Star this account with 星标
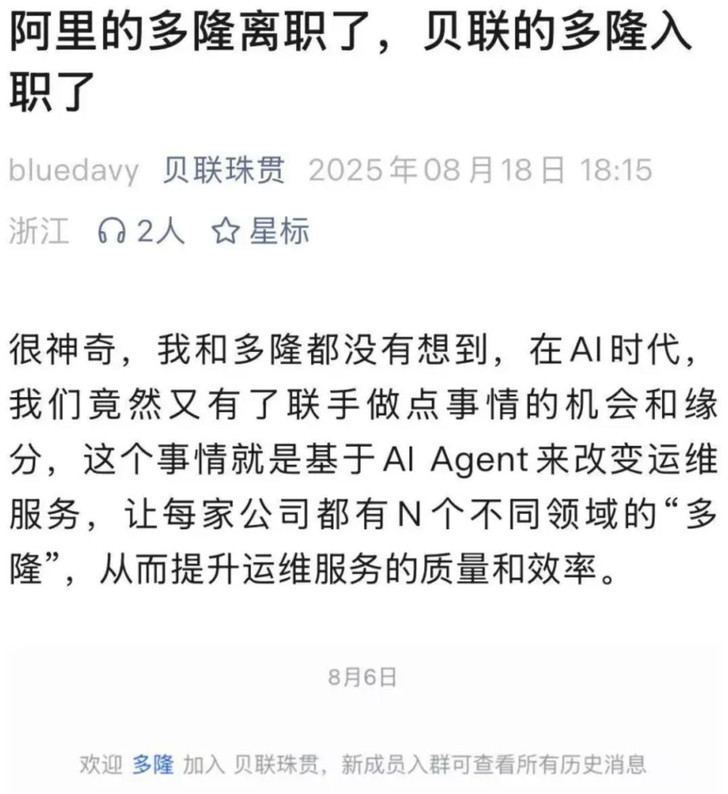 click(x=261, y=232)
